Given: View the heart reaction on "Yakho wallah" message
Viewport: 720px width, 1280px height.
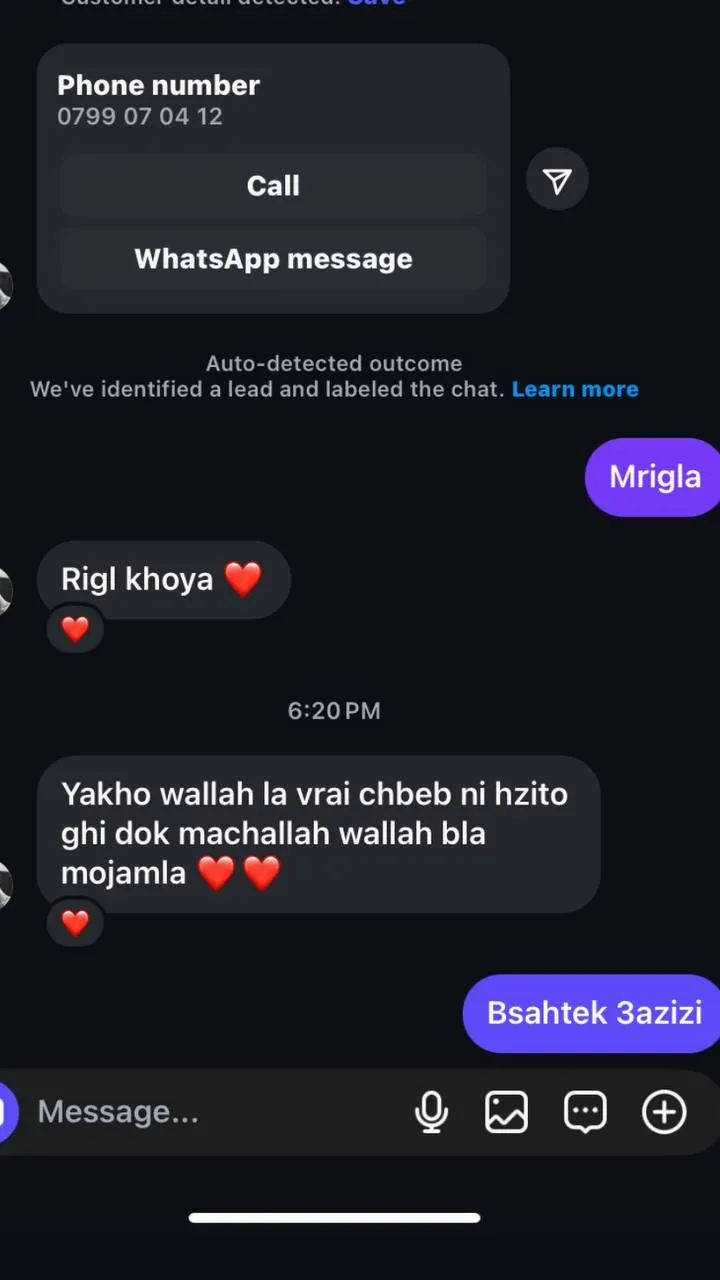Looking at the screenshot, I should tap(75, 923).
